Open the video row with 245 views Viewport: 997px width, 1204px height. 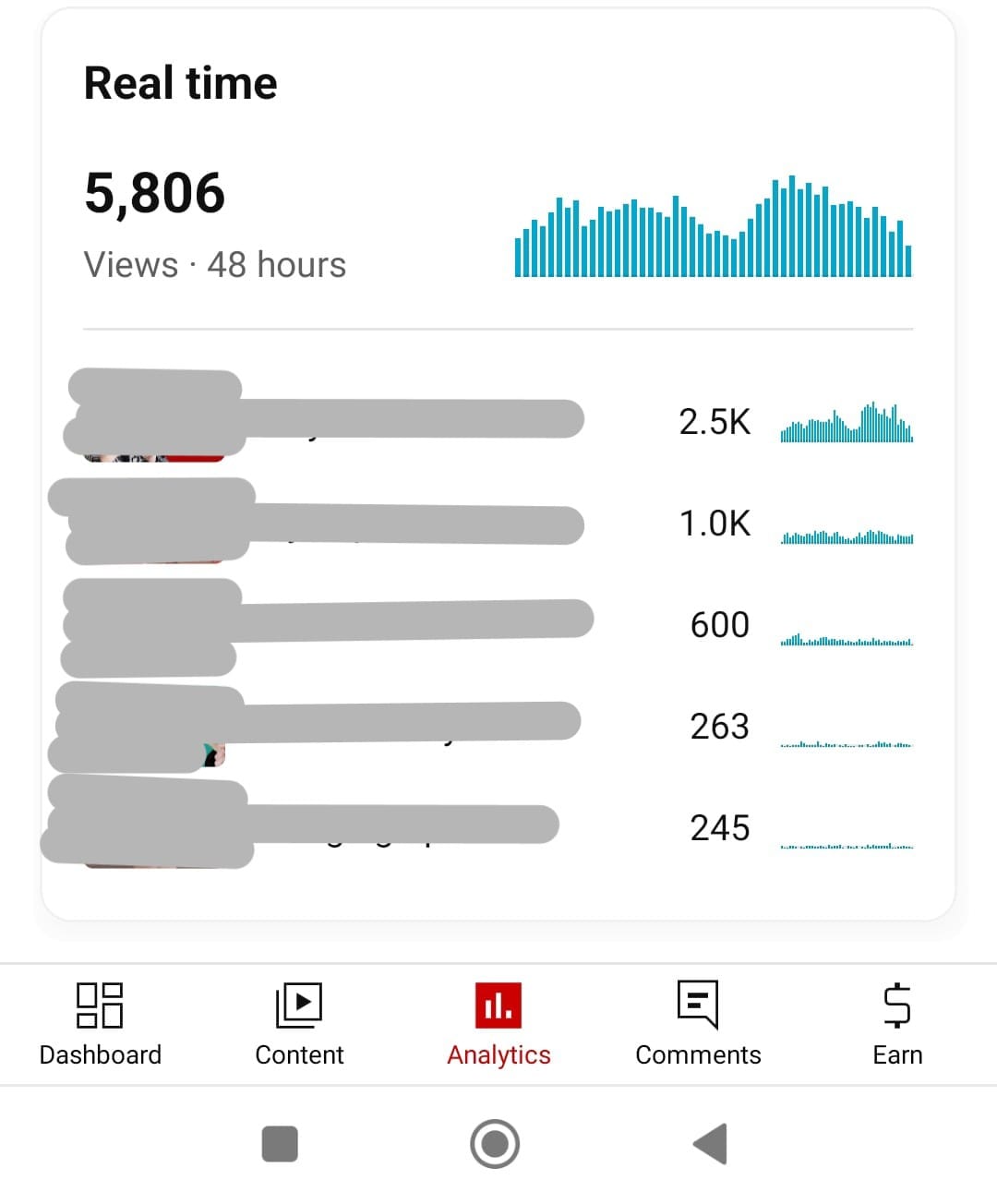point(498,828)
